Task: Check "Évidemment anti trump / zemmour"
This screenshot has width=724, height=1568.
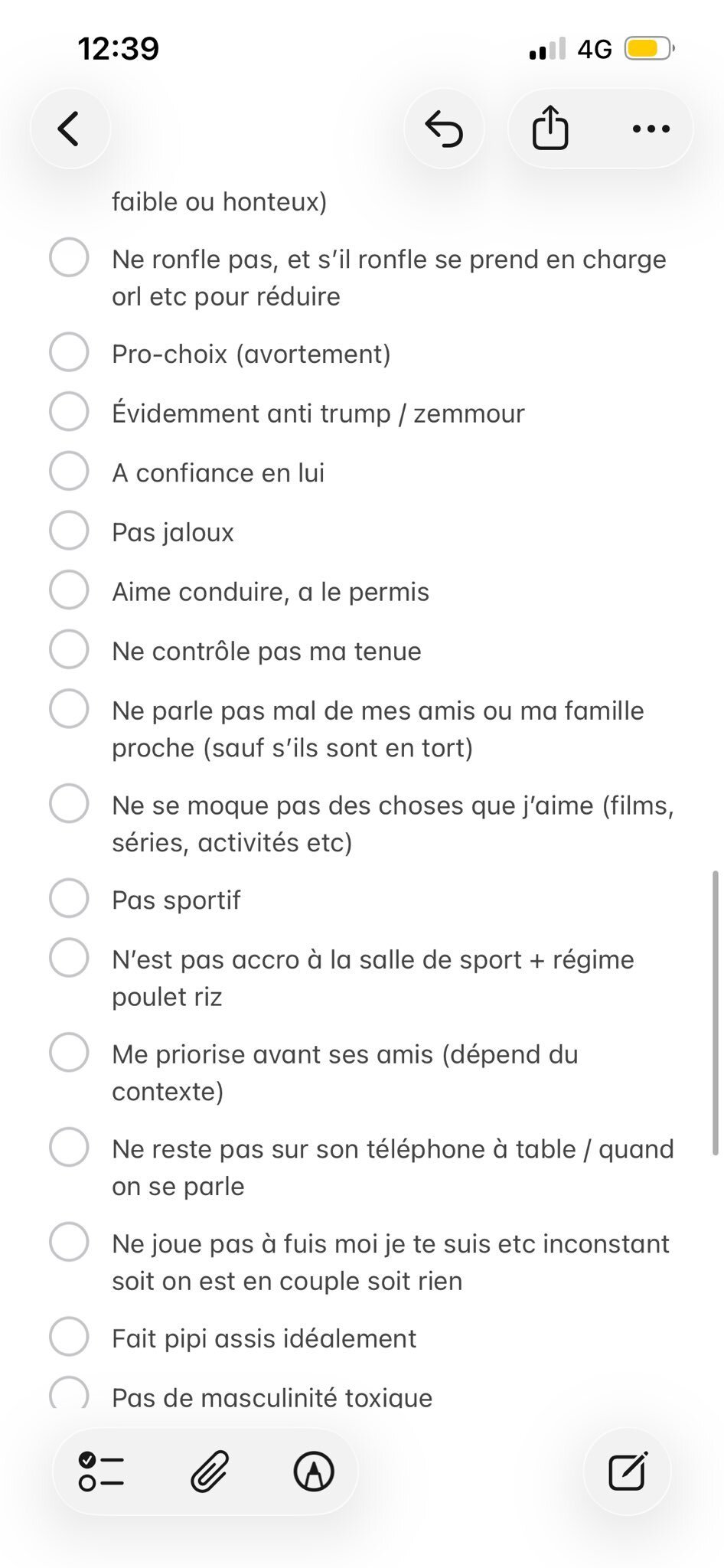Action: (69, 412)
